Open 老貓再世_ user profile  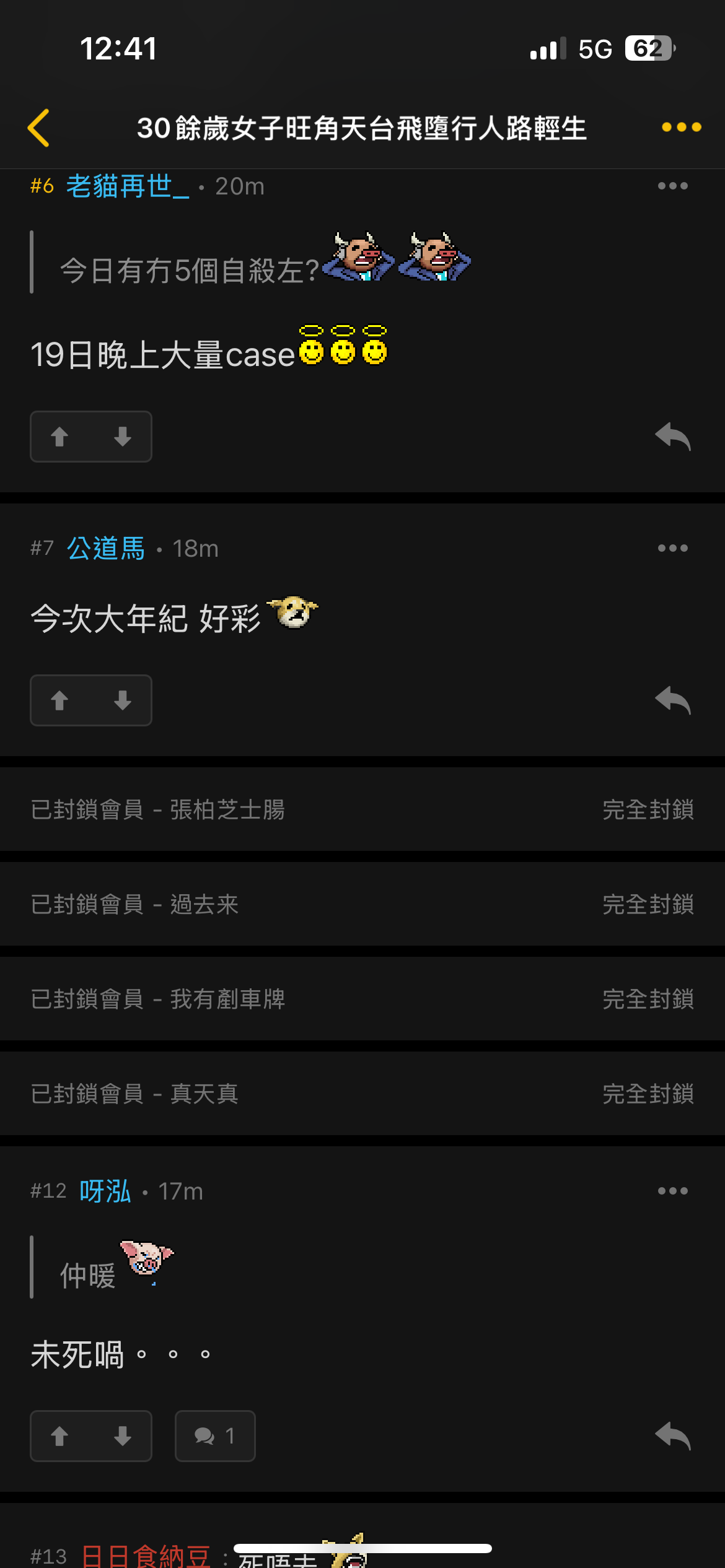pyautogui.click(x=128, y=186)
